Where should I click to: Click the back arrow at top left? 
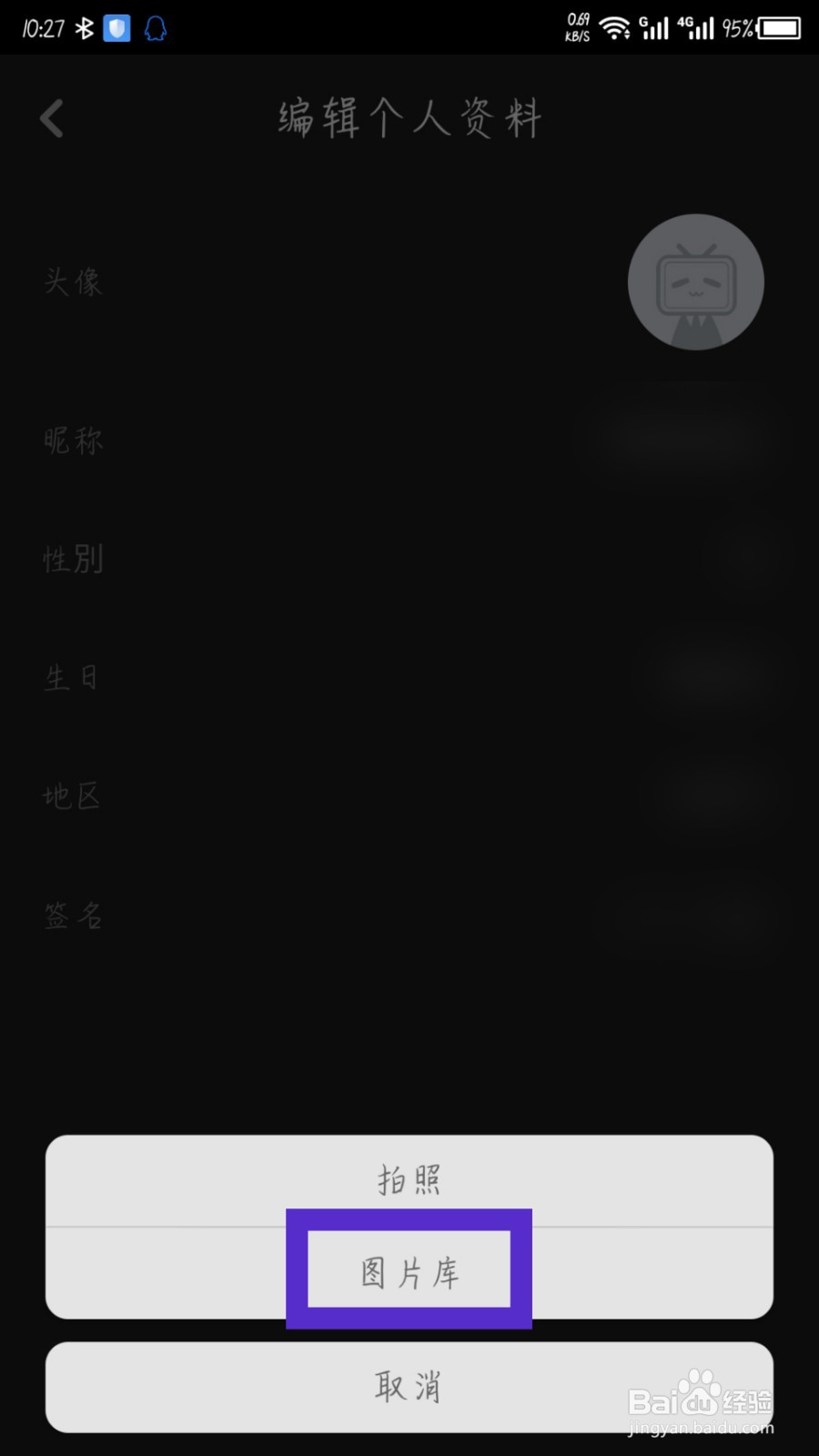[52, 117]
